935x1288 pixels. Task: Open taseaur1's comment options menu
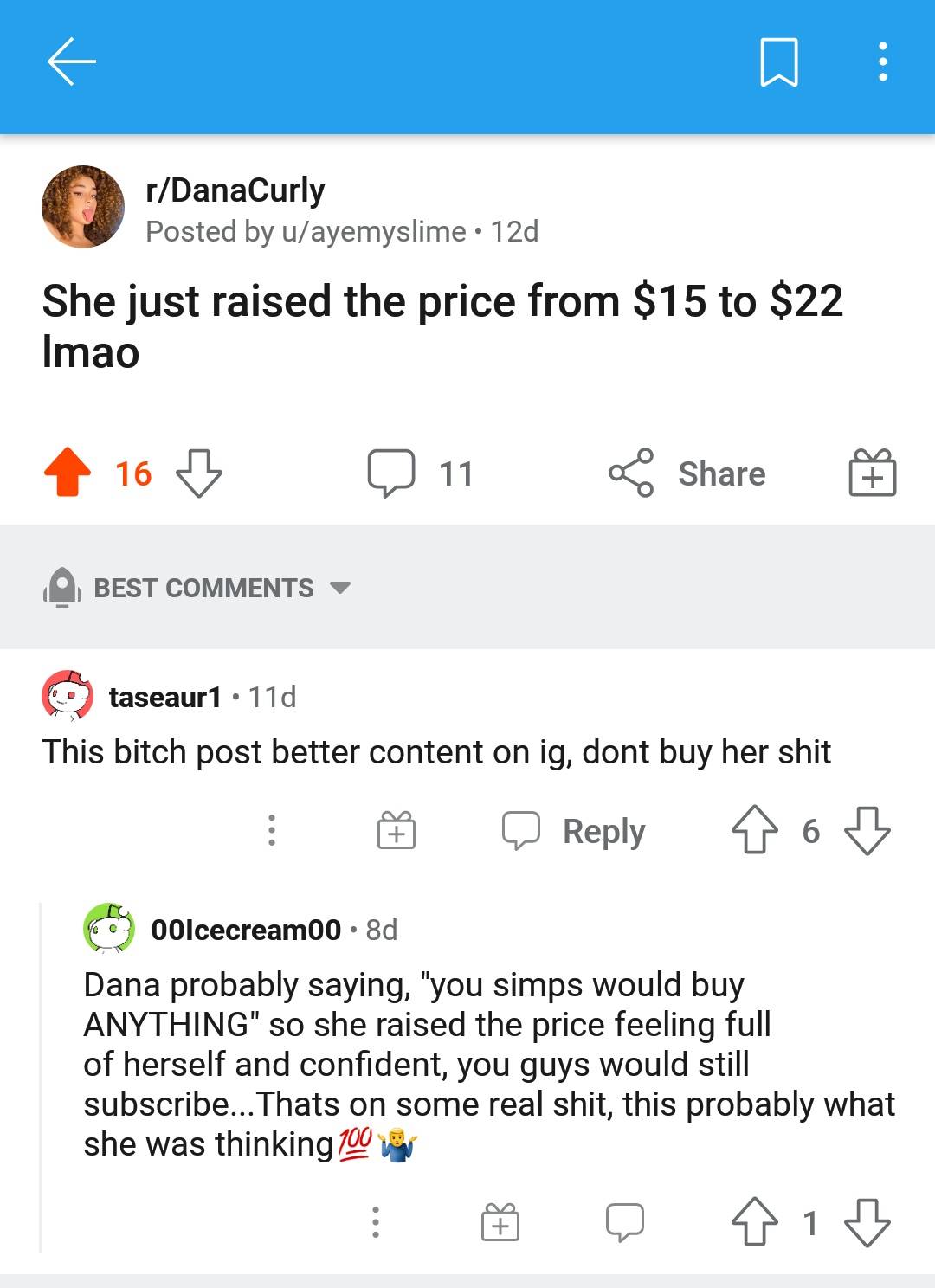272,831
